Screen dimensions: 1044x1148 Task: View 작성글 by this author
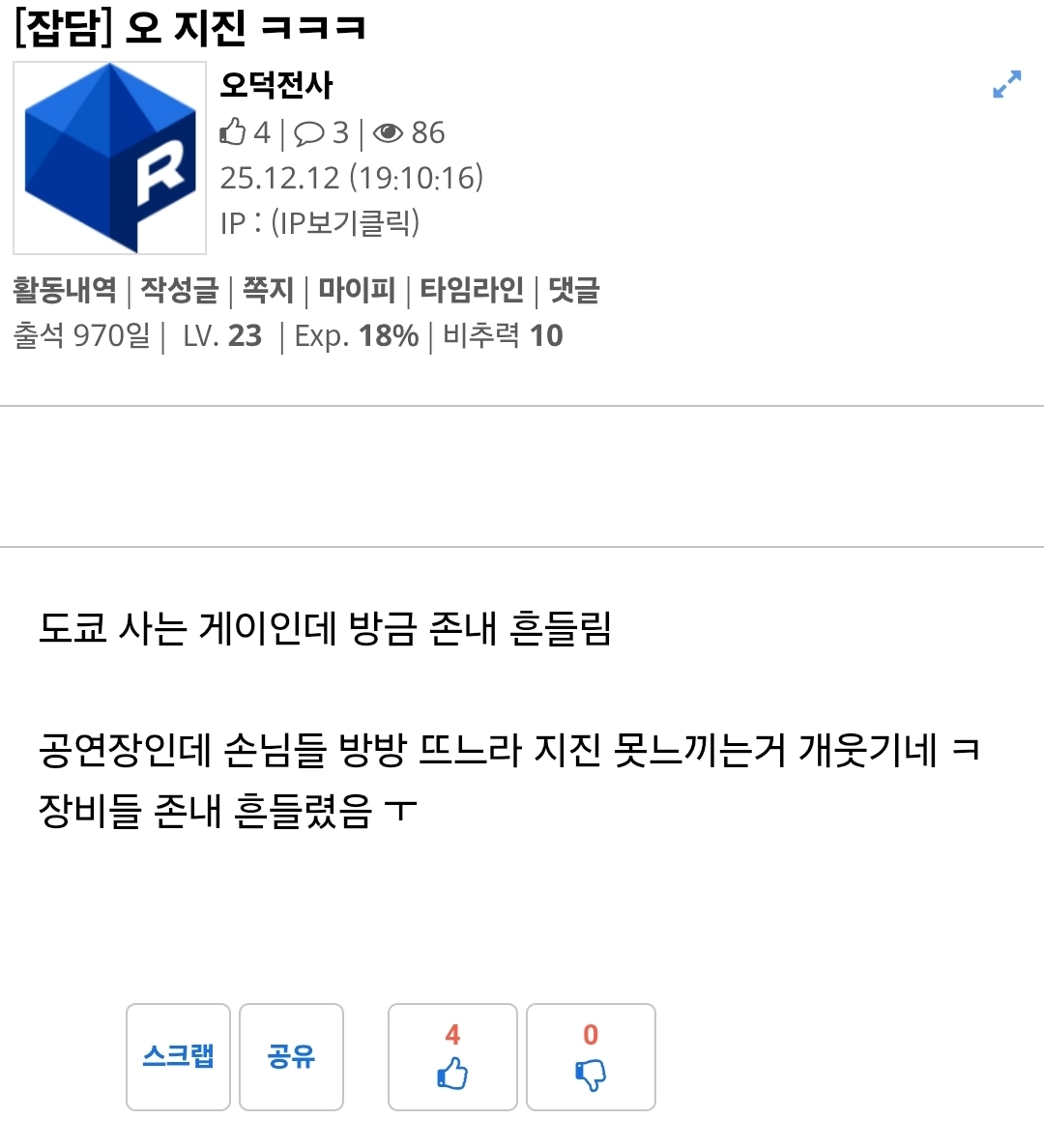click(179, 290)
